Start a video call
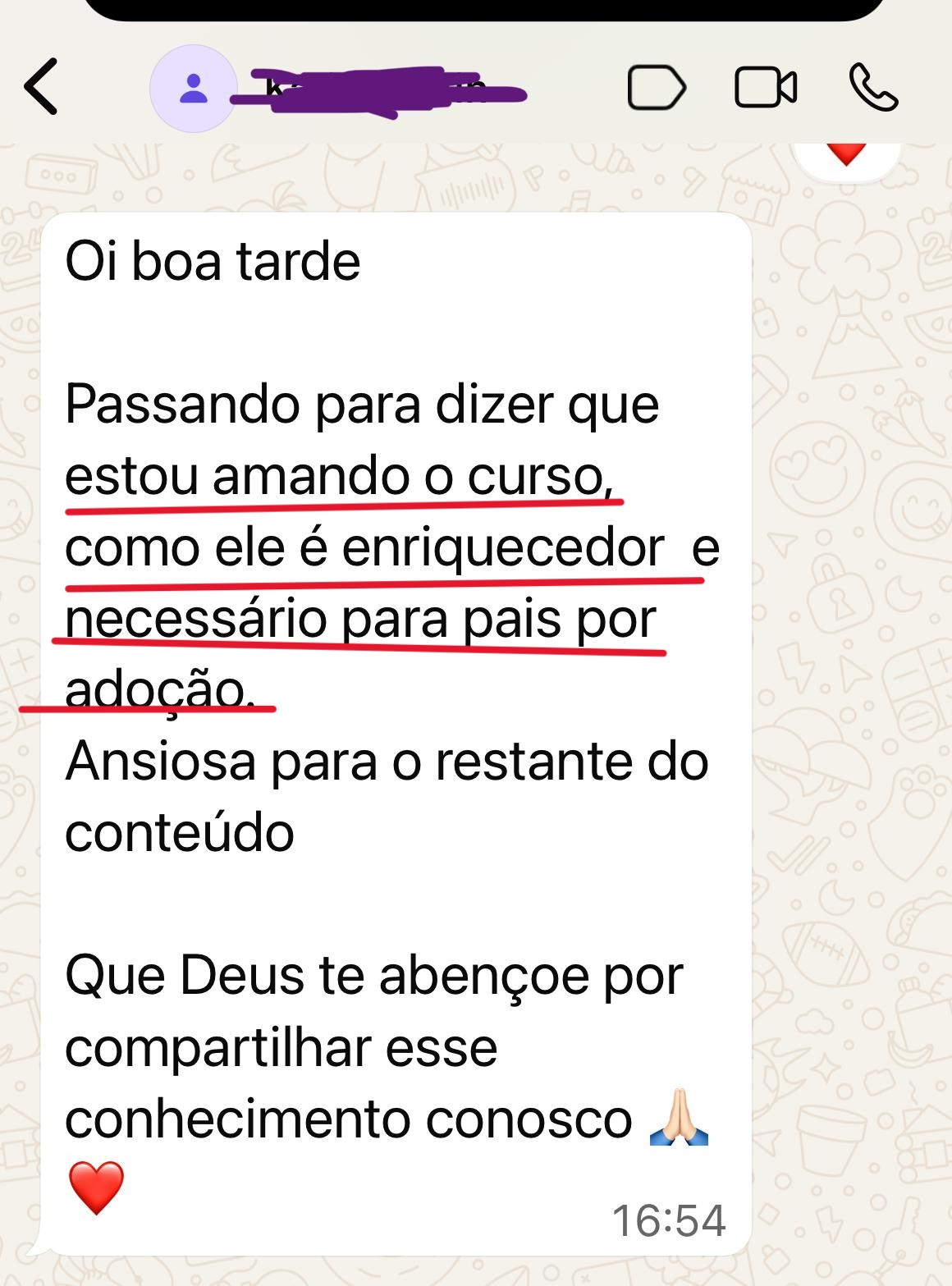Screen dimensions: 952x1286 (x=765, y=88)
